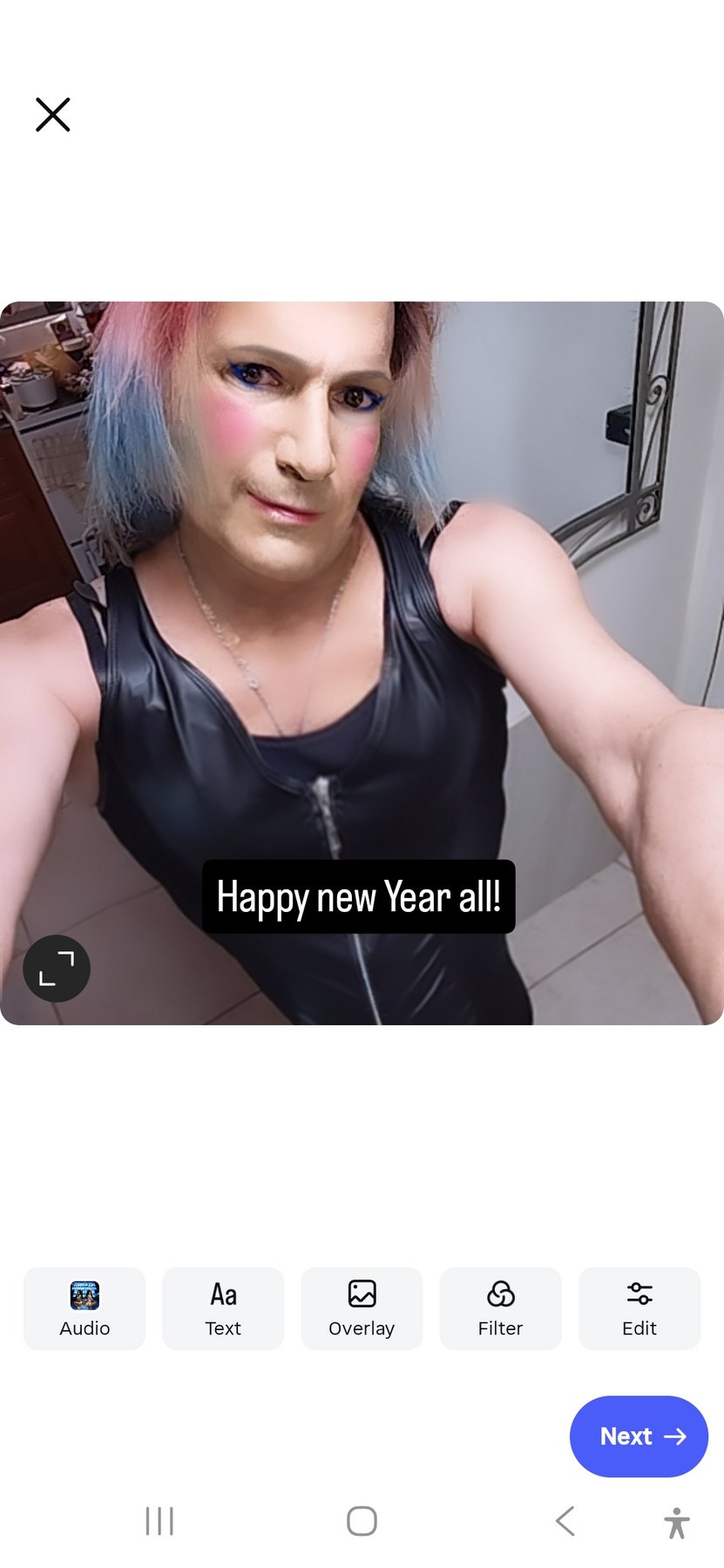724x1568 pixels.
Task: Add text with the Text tool
Action: tap(223, 1308)
